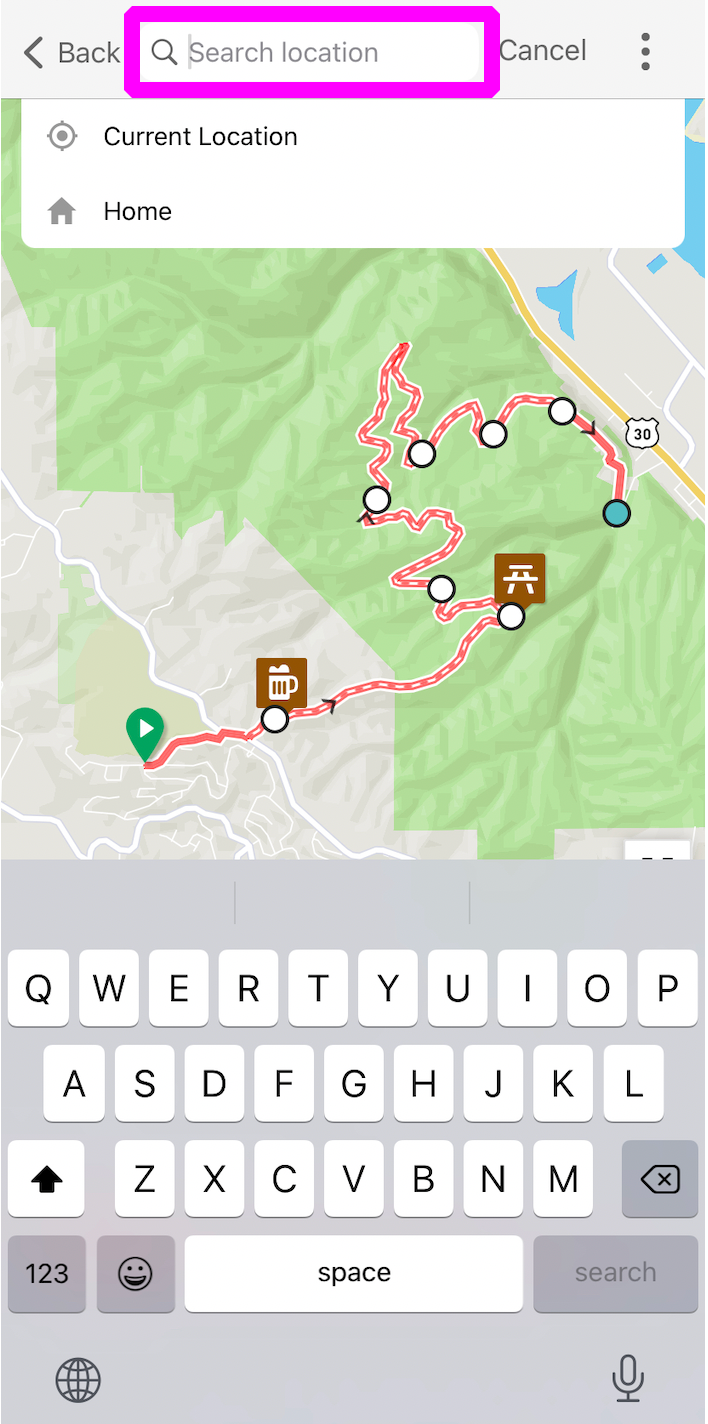Tap the keyboard's backspace key
The width and height of the screenshot is (708, 1424).
pos(660,1180)
